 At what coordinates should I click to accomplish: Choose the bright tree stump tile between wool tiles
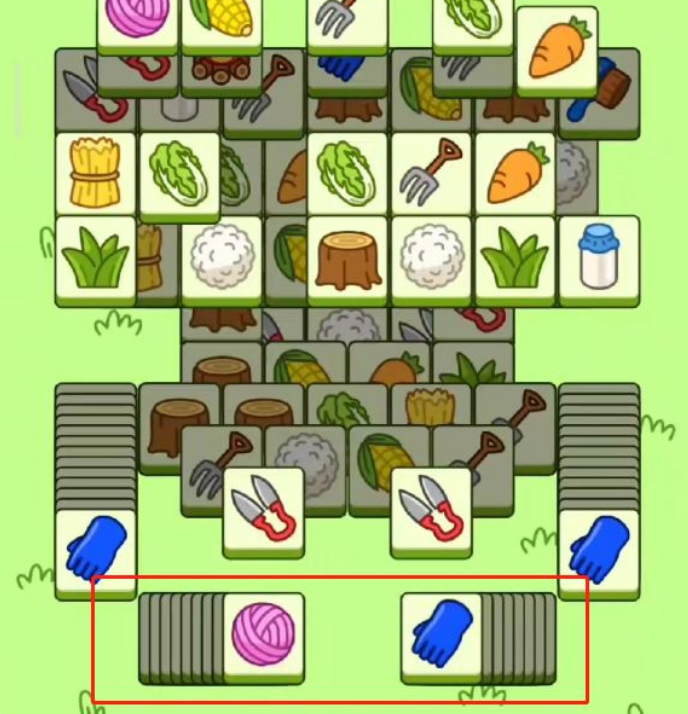[x=347, y=257]
